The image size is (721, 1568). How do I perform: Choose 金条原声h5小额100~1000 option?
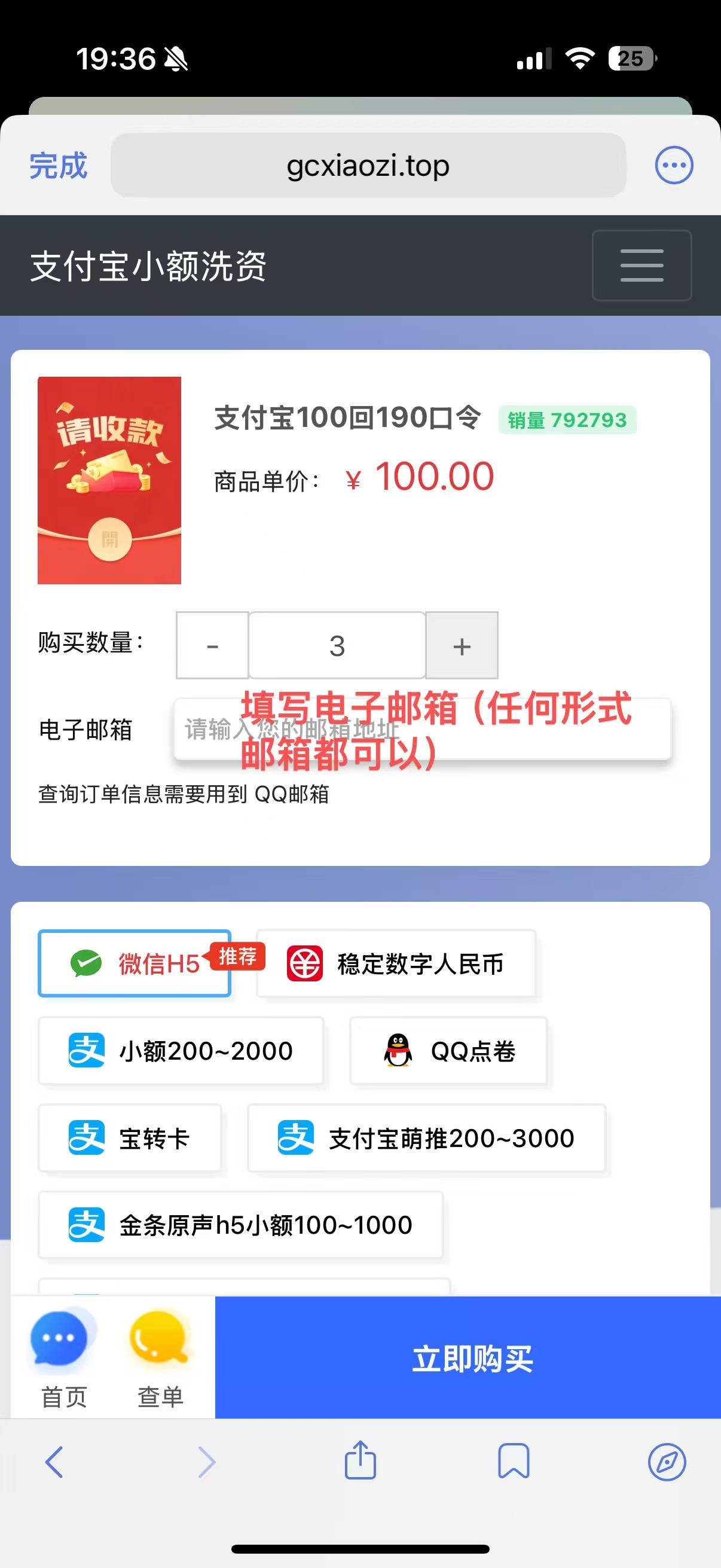(240, 1225)
